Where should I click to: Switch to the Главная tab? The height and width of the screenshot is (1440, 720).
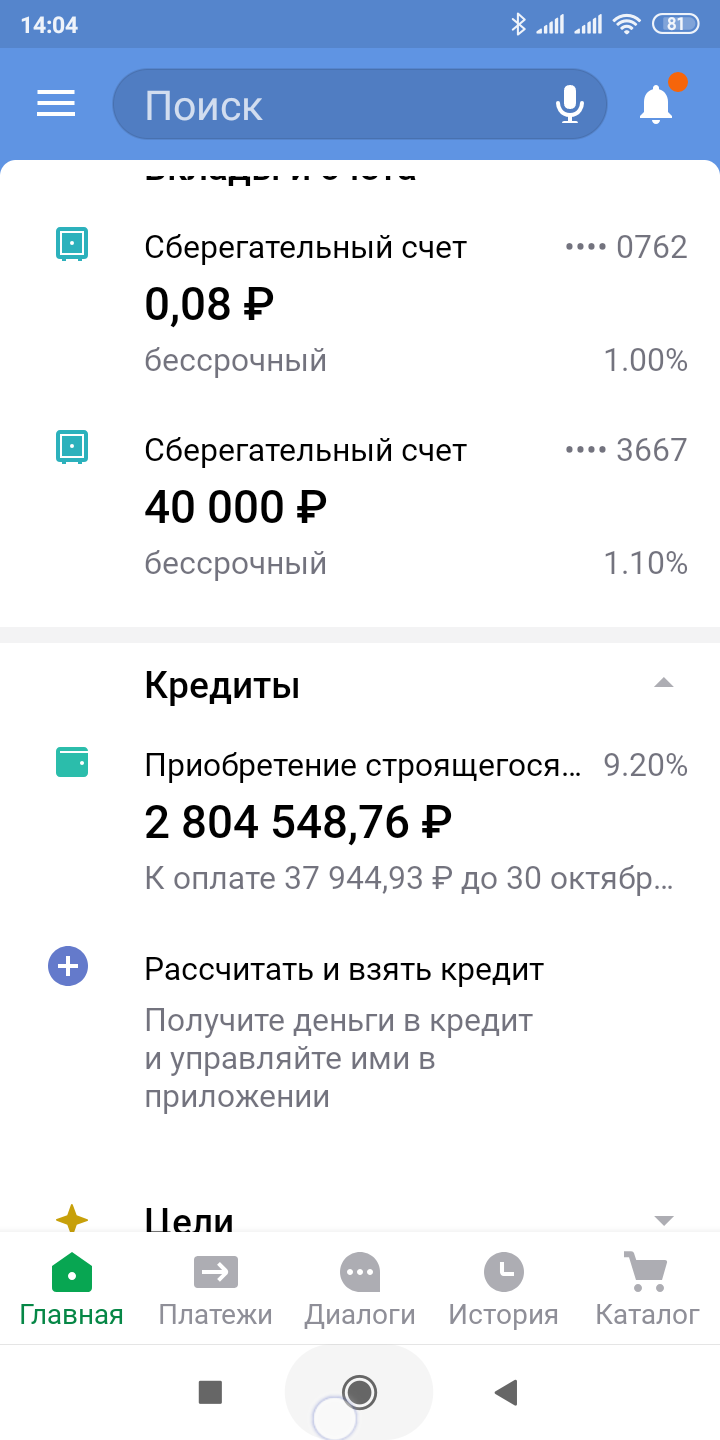point(71,1290)
